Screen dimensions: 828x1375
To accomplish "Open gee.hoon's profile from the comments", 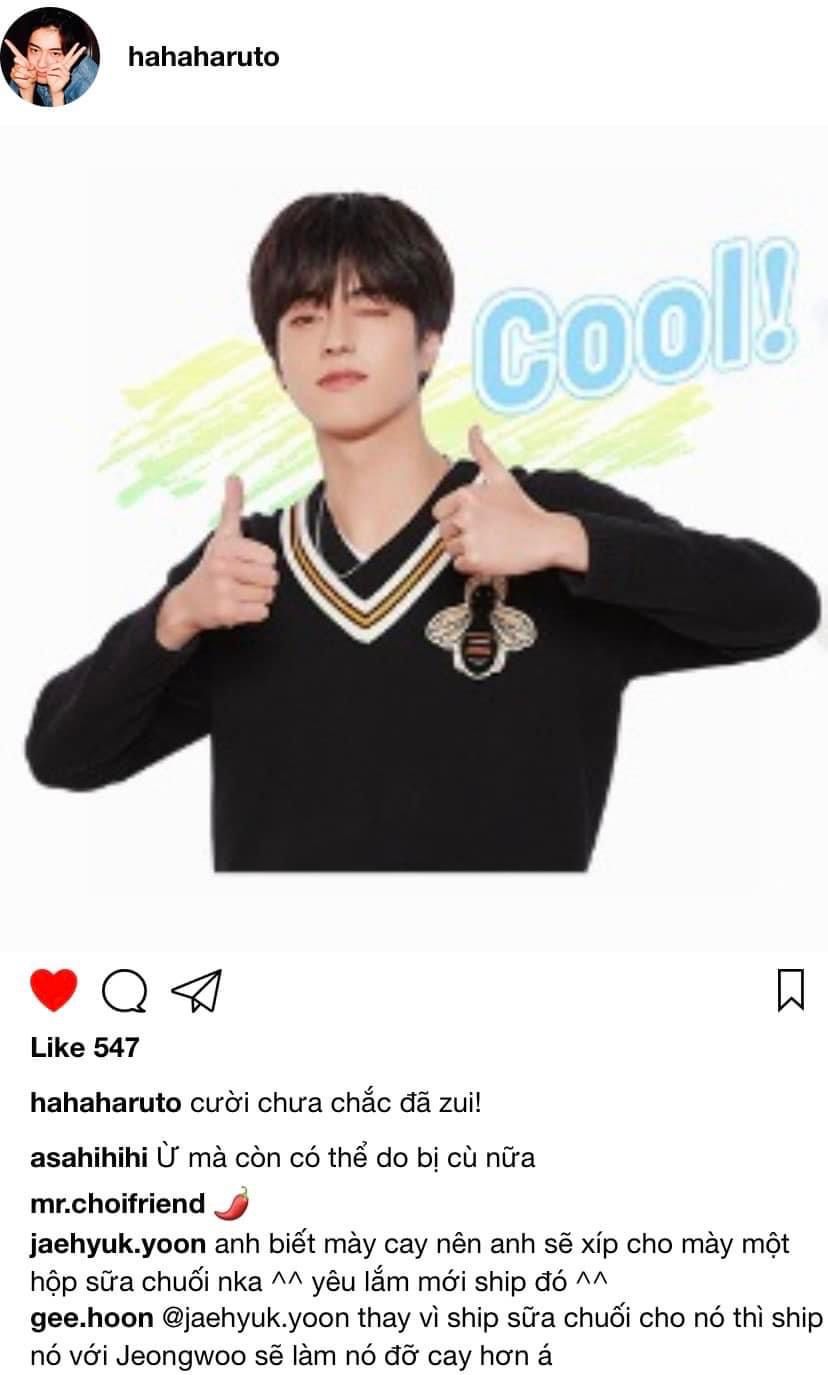I will [x=91, y=1319].
